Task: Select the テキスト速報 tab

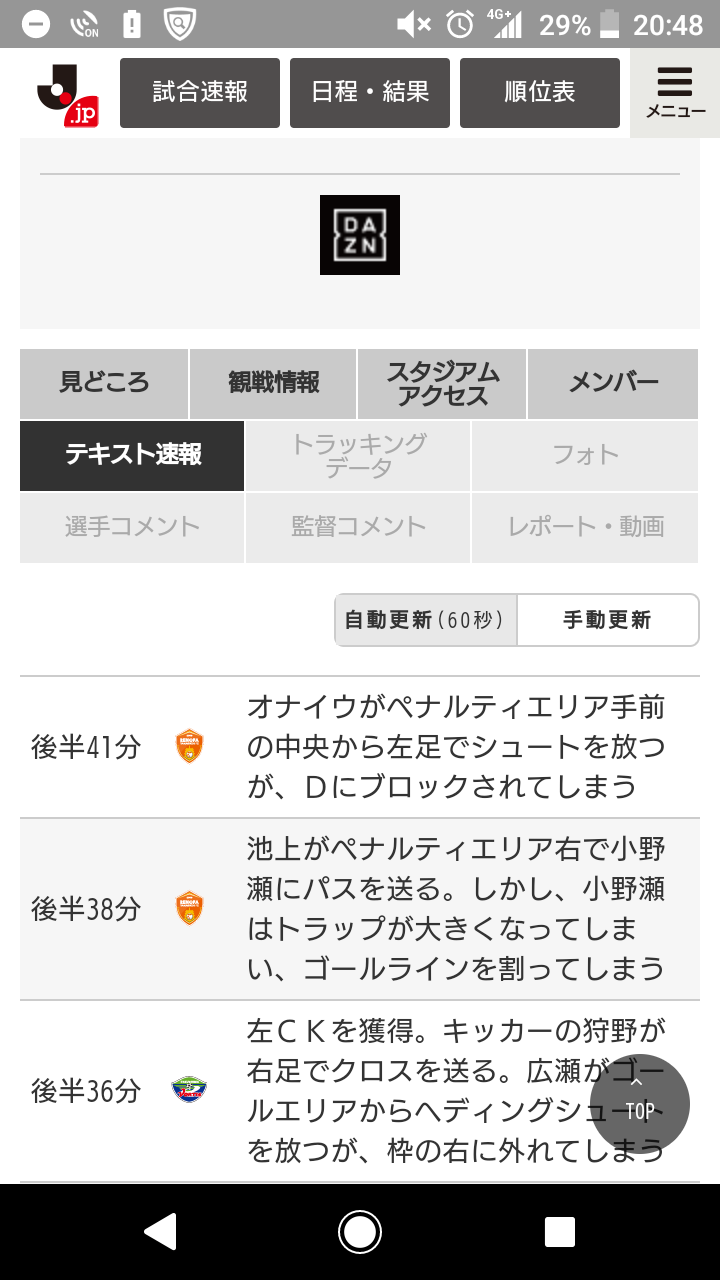Action: click(132, 455)
